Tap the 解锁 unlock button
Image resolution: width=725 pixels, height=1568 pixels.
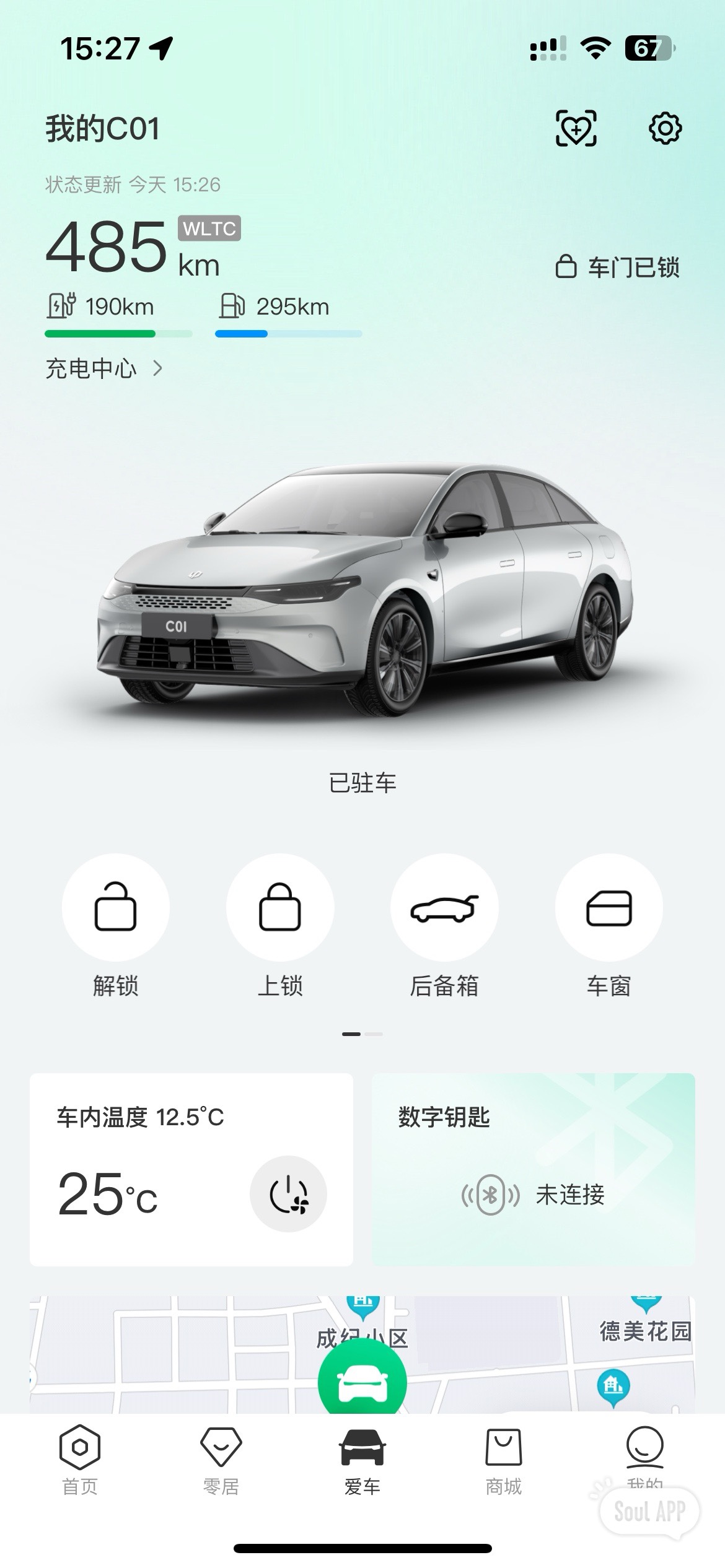[116, 907]
